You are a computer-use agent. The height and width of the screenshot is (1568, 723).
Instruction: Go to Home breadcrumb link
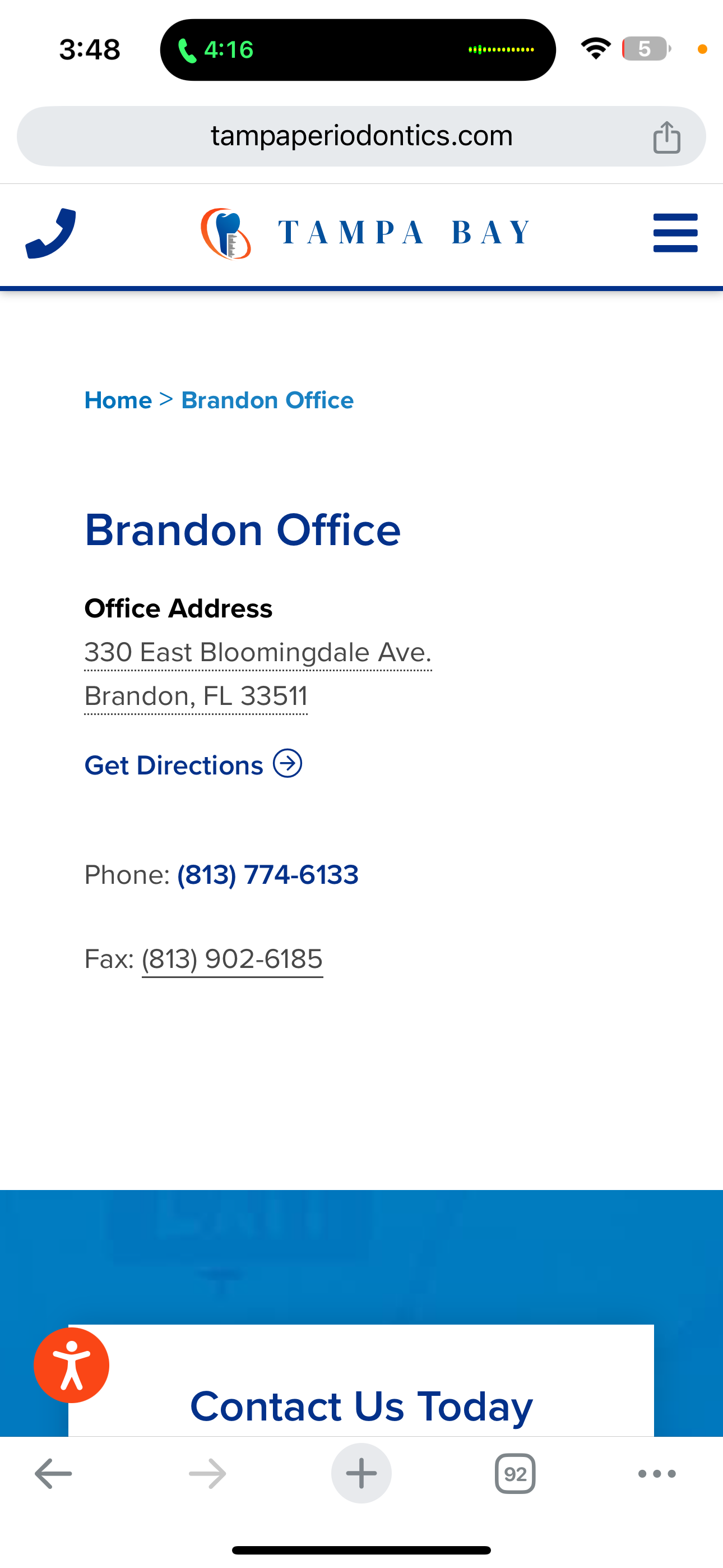pos(118,400)
